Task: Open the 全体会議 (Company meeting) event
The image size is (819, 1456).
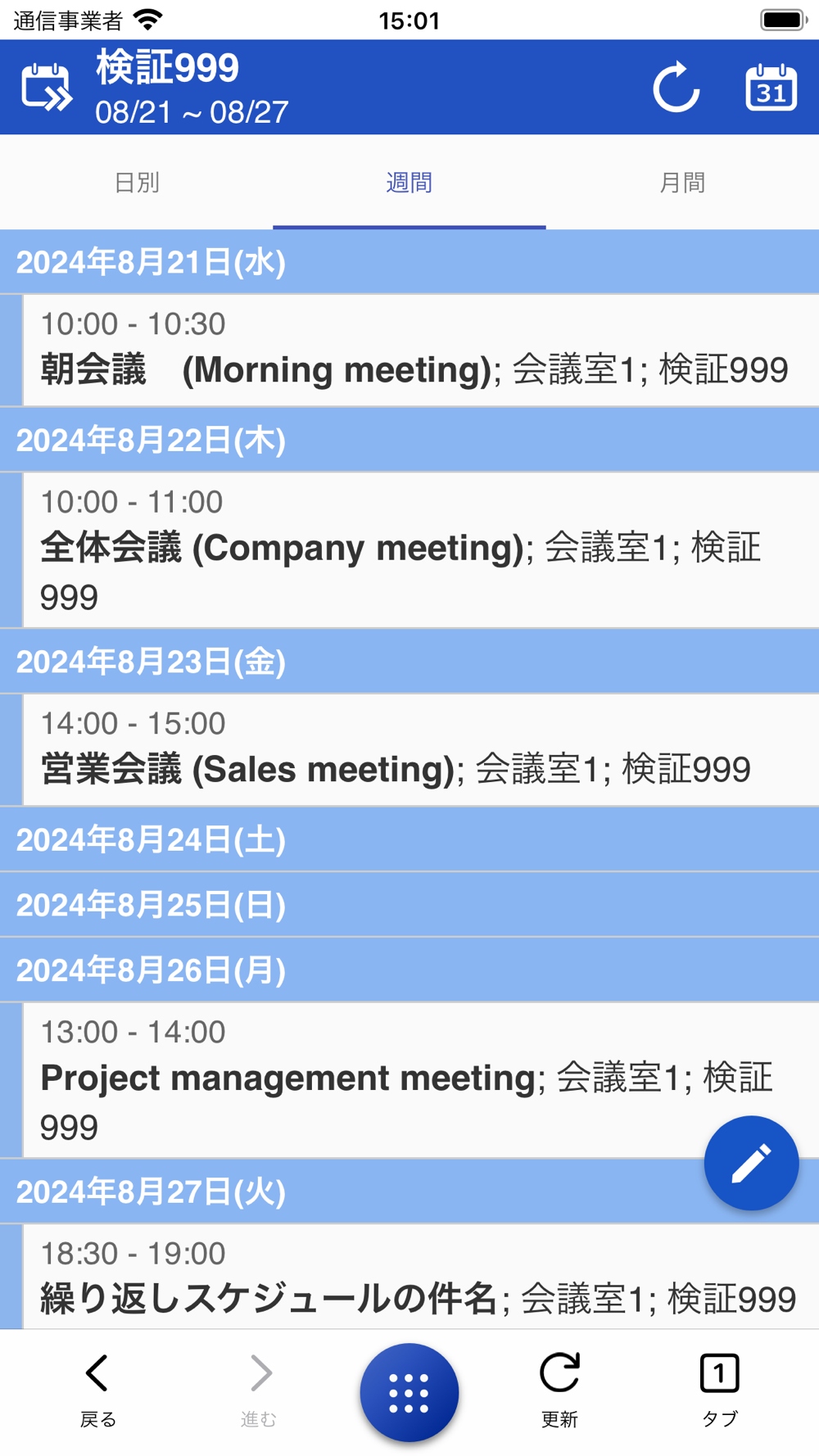Action: click(414, 550)
